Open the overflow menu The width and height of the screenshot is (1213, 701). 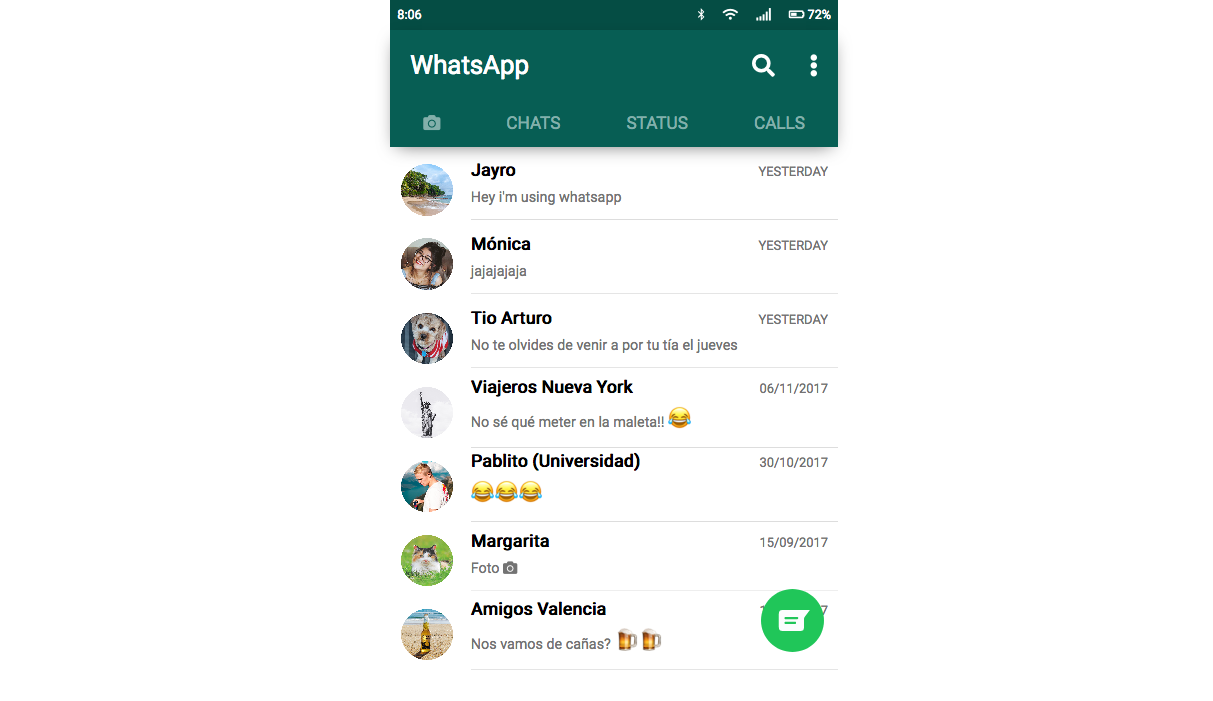[813, 66]
